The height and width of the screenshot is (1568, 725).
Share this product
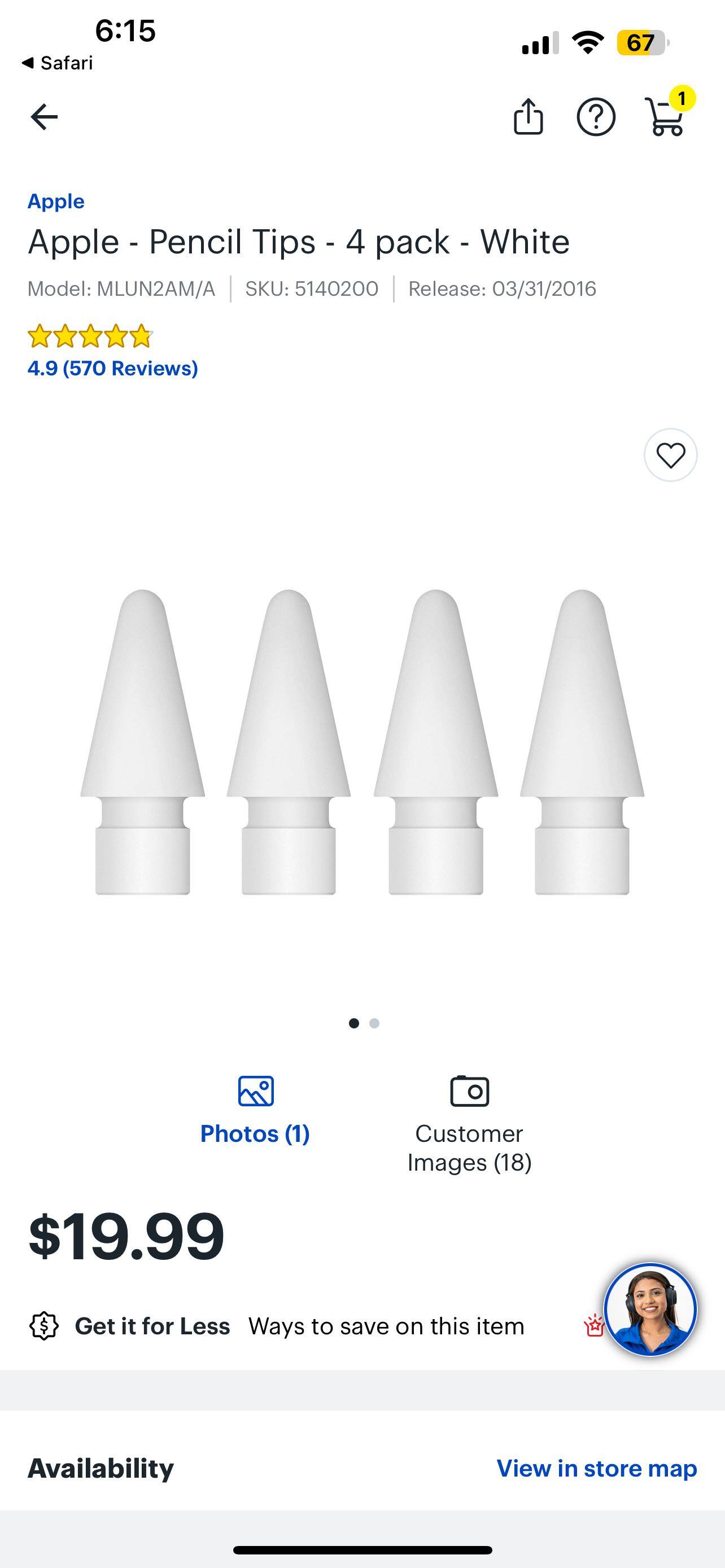pos(528,116)
